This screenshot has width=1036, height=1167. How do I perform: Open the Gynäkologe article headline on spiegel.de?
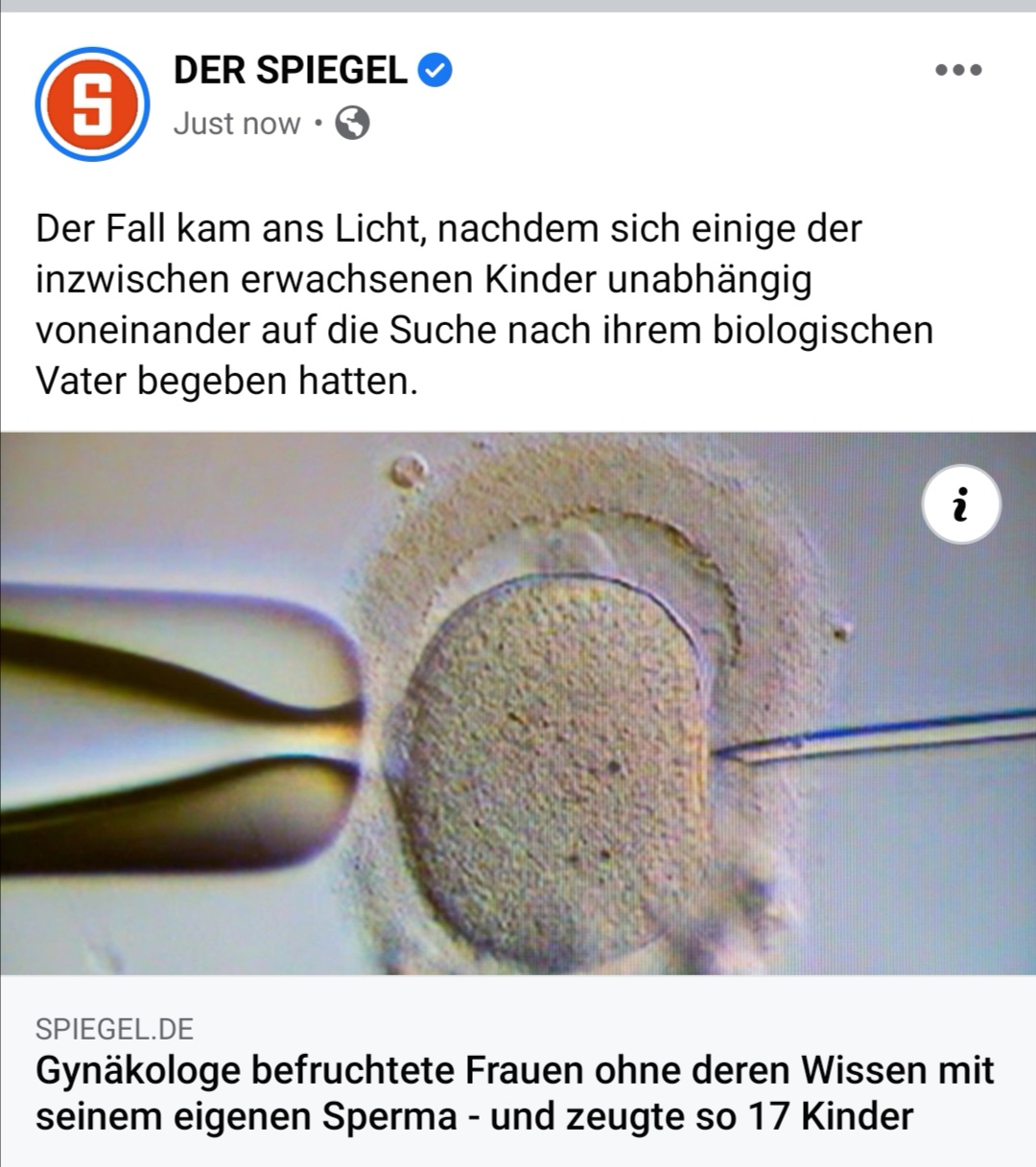click(515, 1093)
